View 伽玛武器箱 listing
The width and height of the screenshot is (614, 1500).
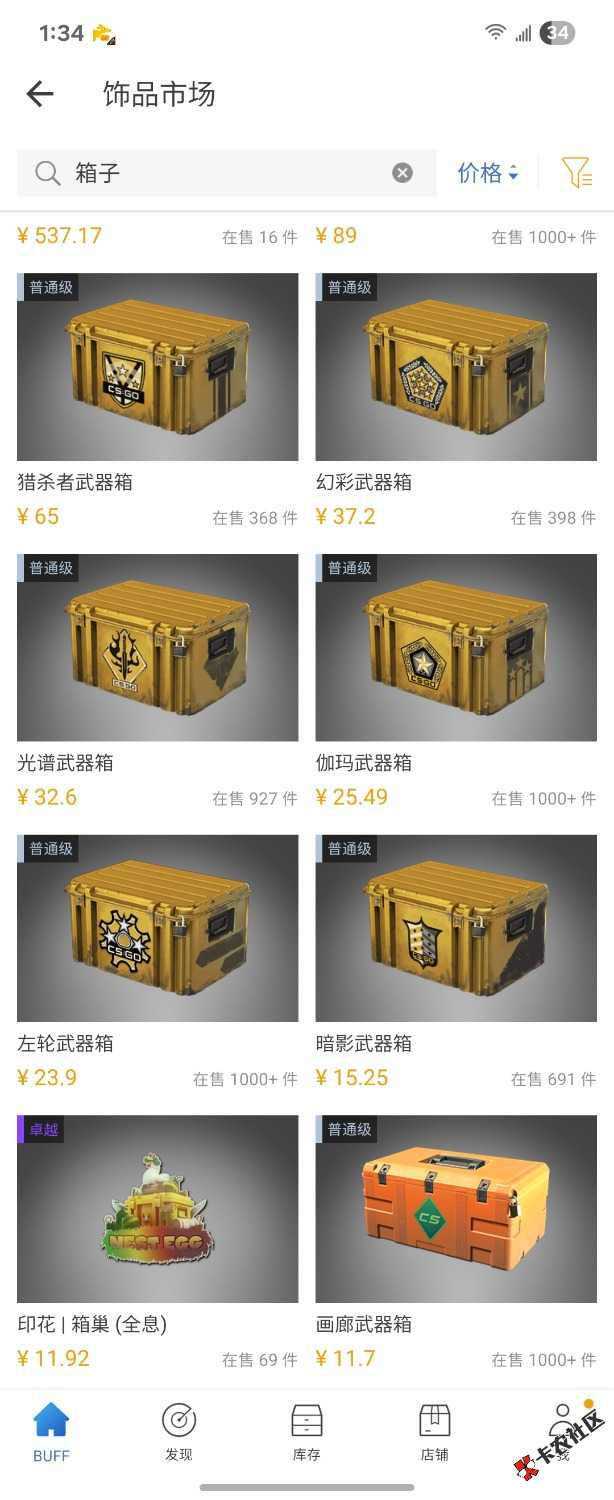456,648
